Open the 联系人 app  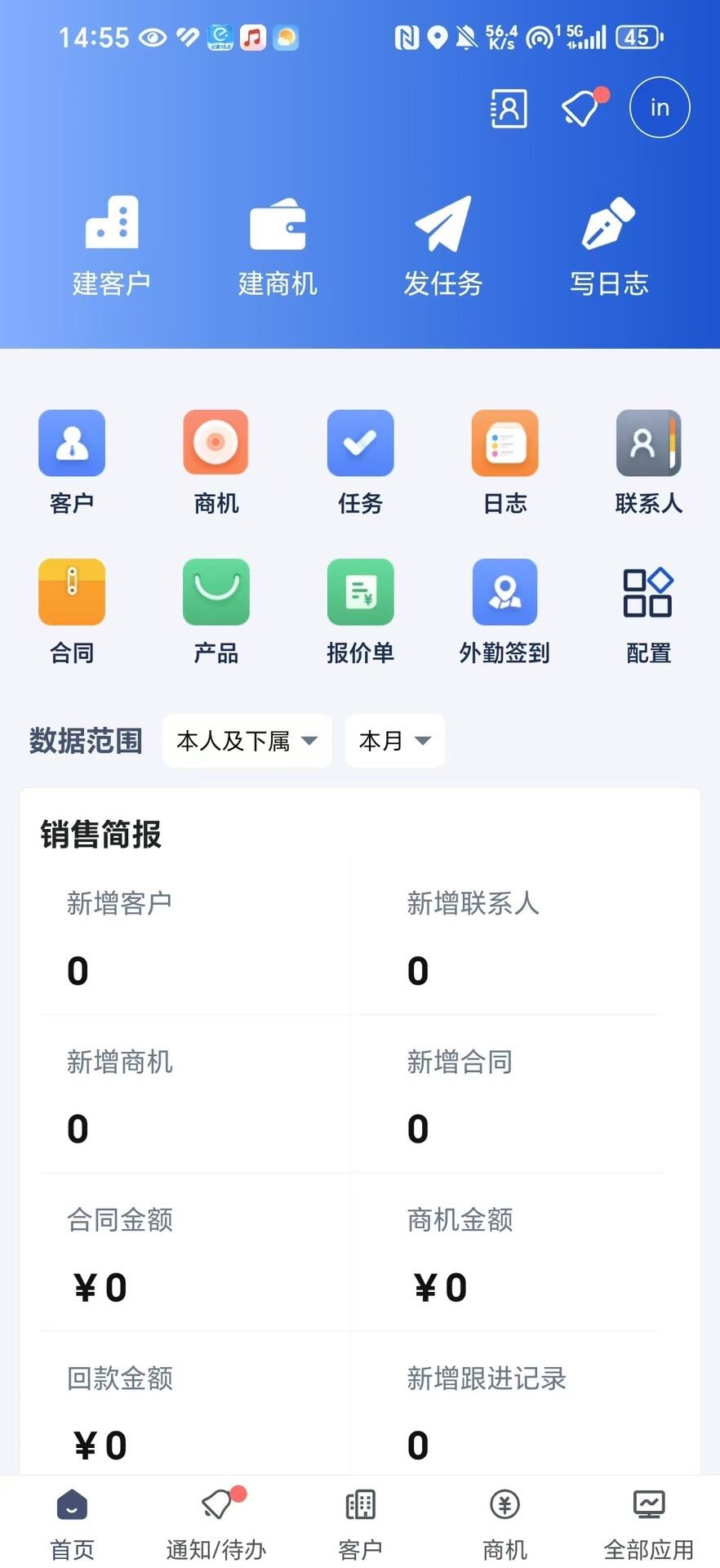coord(648,461)
